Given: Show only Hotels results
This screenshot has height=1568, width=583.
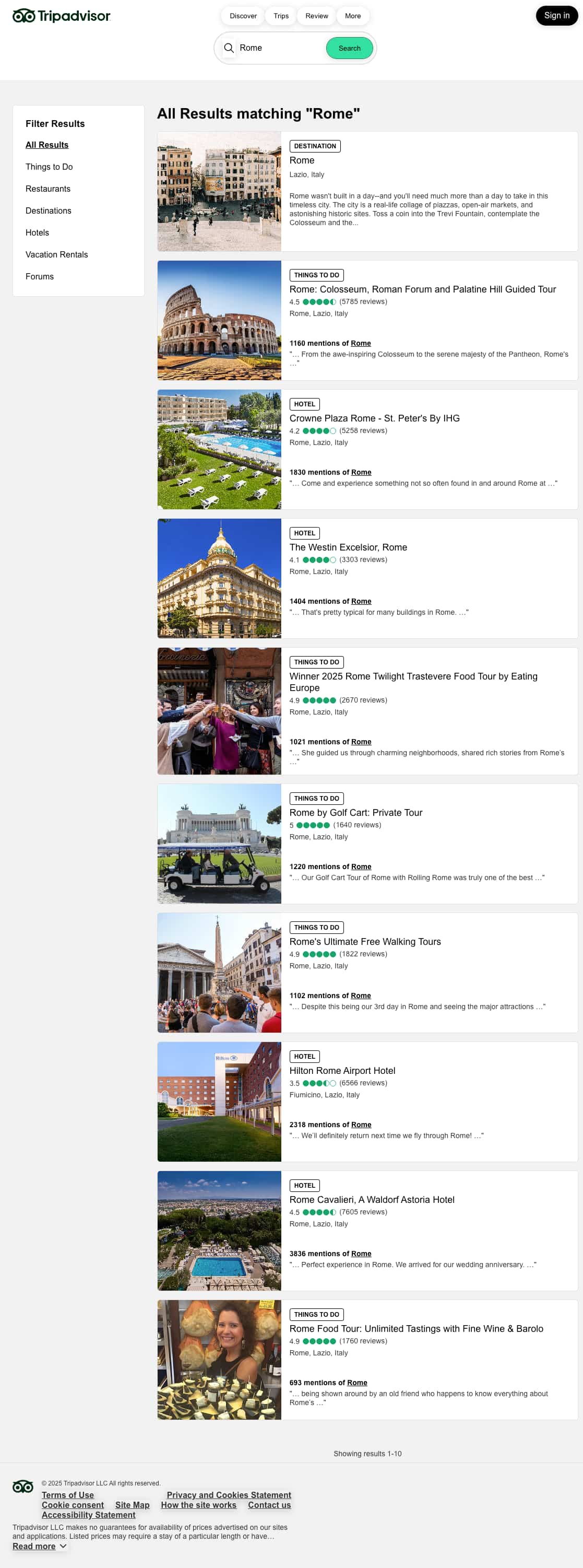Looking at the screenshot, I should pos(37,232).
